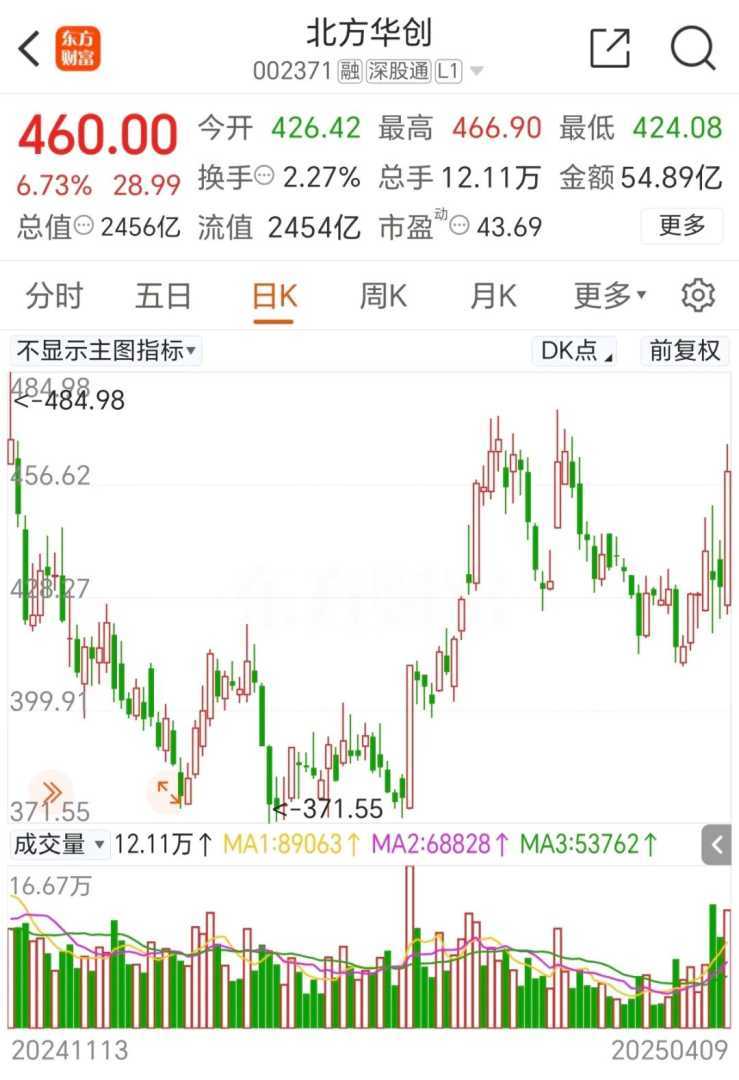Switch to the 周K chart tab
The image size is (739, 1080).
point(383,296)
